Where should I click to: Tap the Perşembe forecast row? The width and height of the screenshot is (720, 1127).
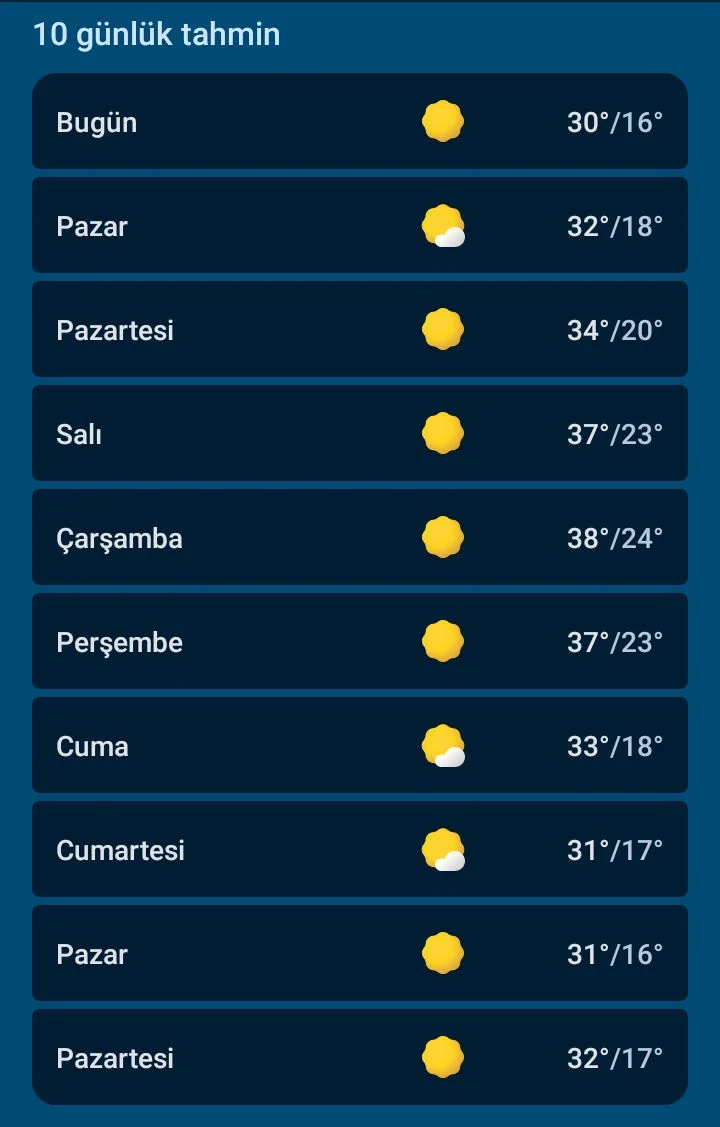pos(360,642)
